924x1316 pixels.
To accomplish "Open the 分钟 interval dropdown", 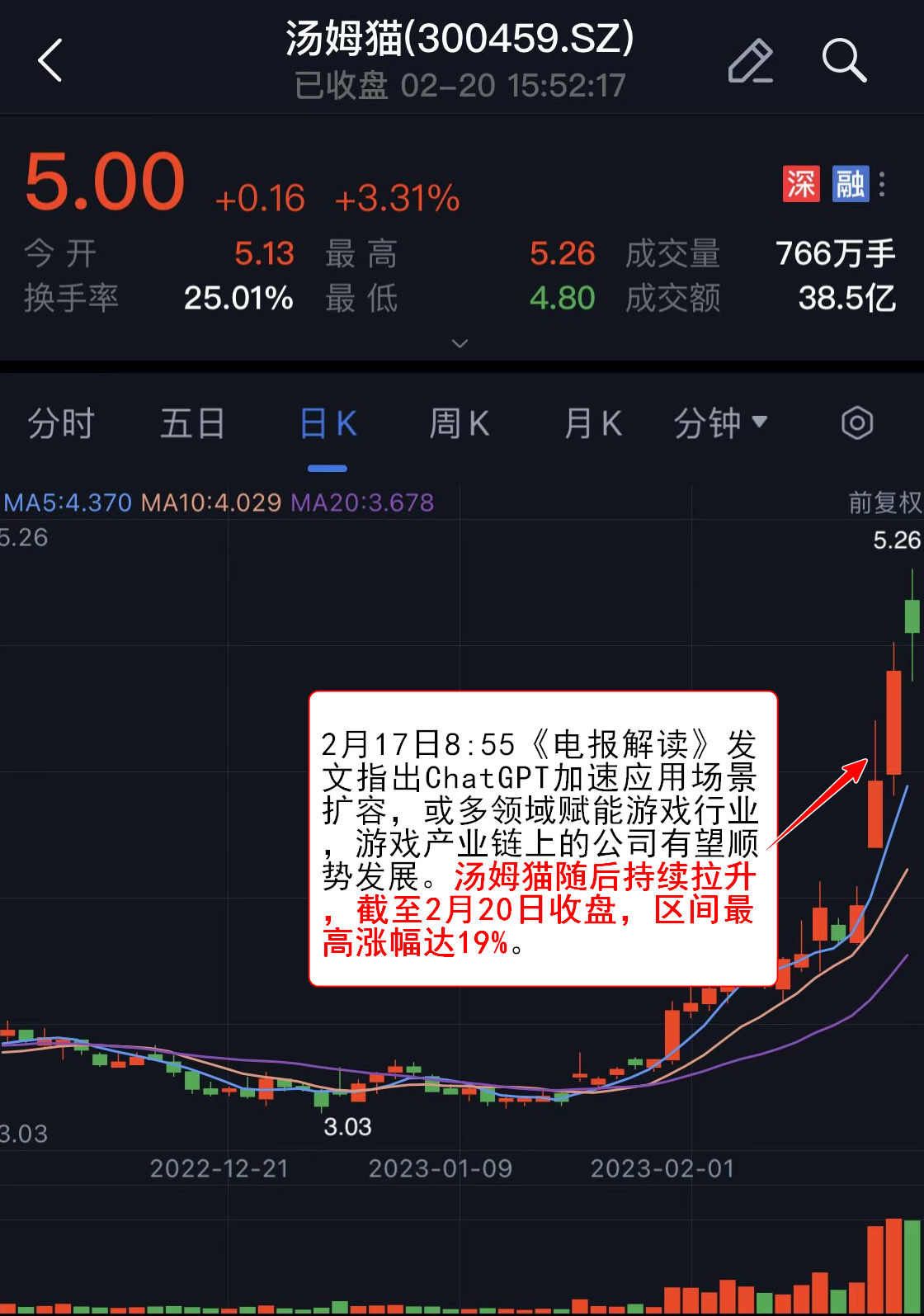I will [x=720, y=423].
